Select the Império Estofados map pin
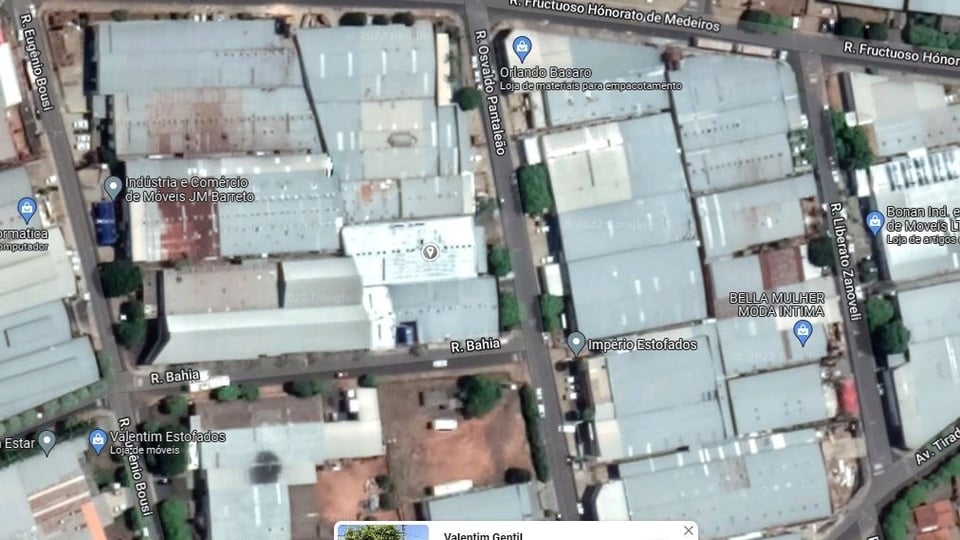Viewport: 960px width, 540px height. tap(576, 343)
